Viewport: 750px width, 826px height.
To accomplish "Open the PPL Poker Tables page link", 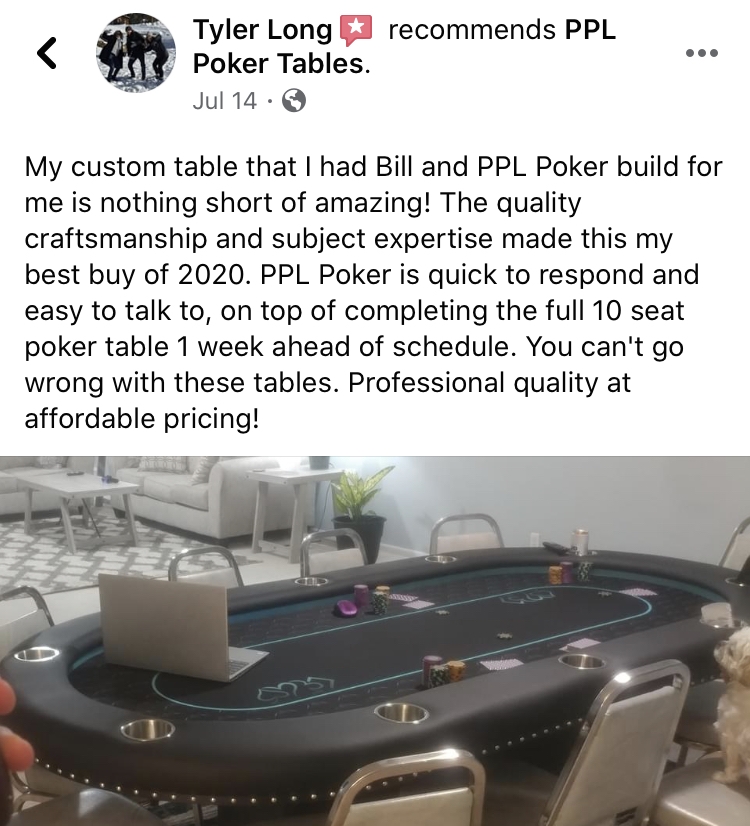I will 280,65.
